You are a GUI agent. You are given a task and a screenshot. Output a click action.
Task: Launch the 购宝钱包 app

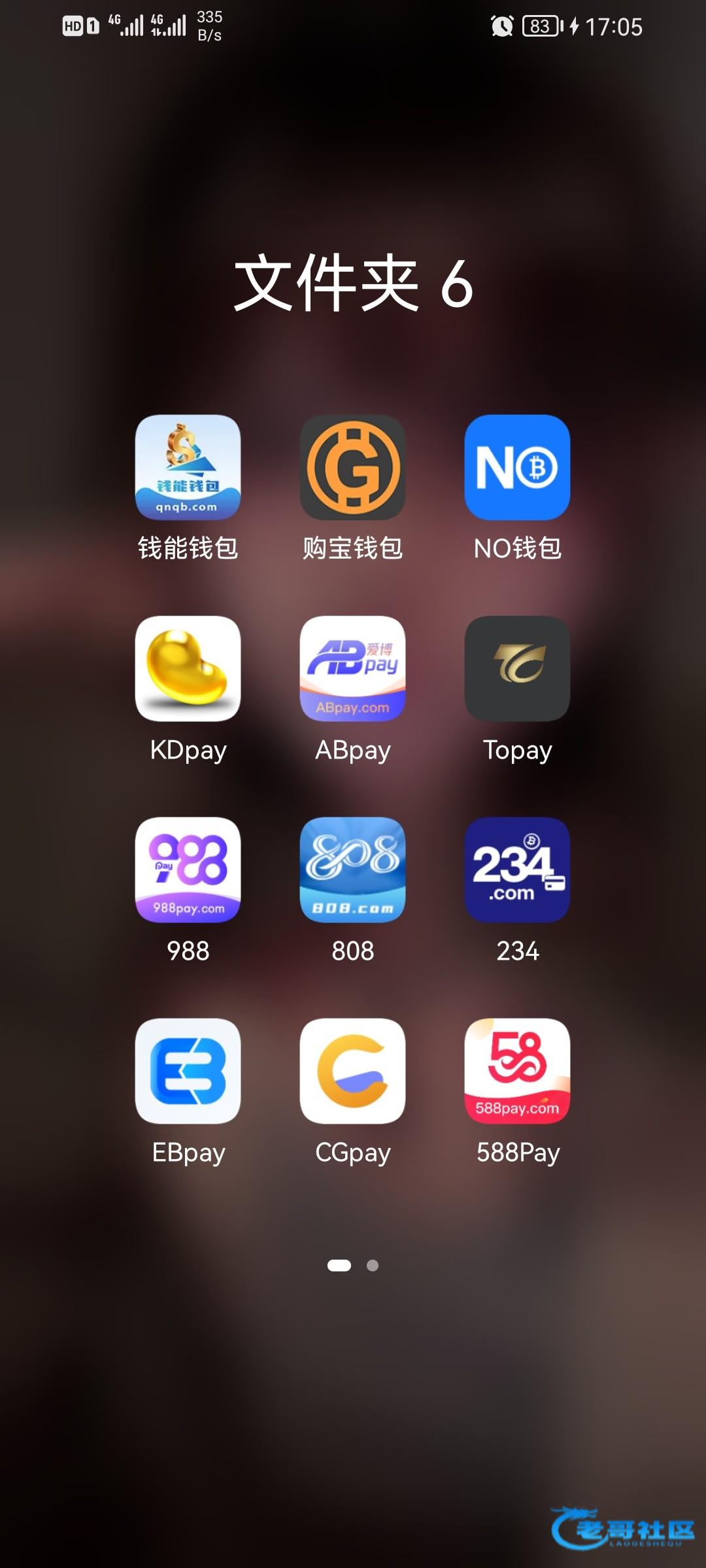[352, 467]
